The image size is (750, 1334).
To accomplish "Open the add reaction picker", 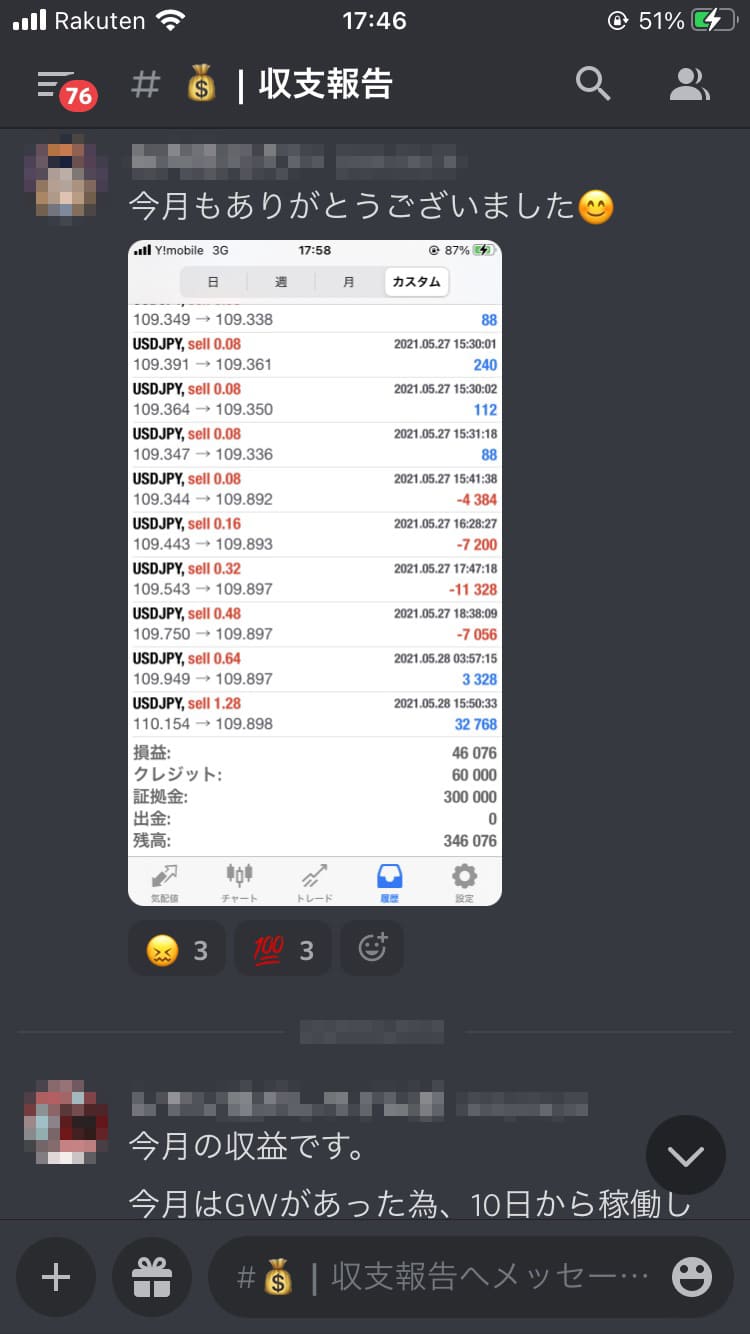I will (x=372, y=948).
